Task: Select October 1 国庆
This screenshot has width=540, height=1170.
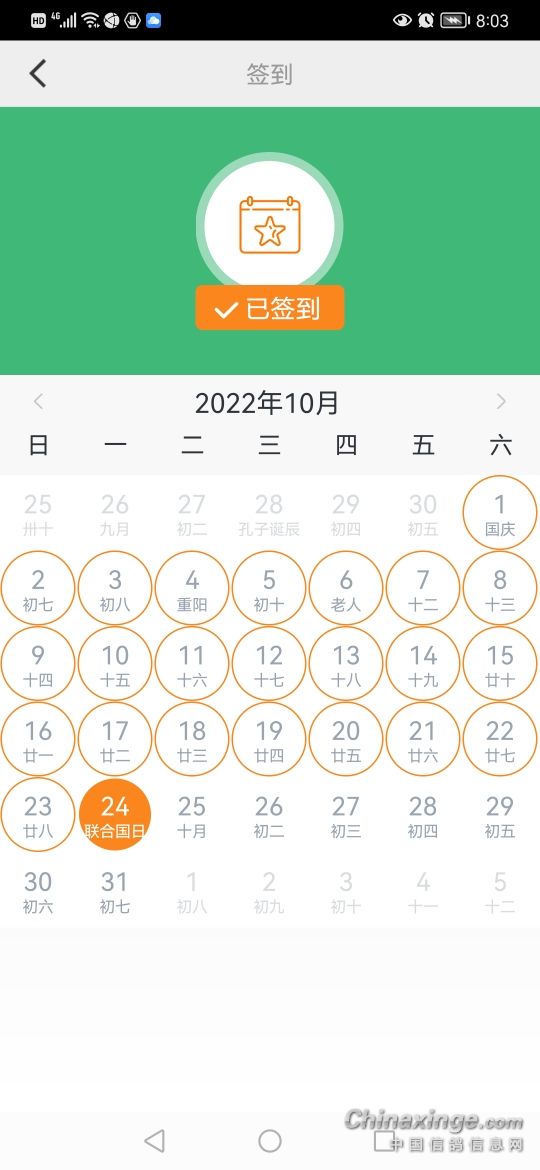Action: click(500, 513)
